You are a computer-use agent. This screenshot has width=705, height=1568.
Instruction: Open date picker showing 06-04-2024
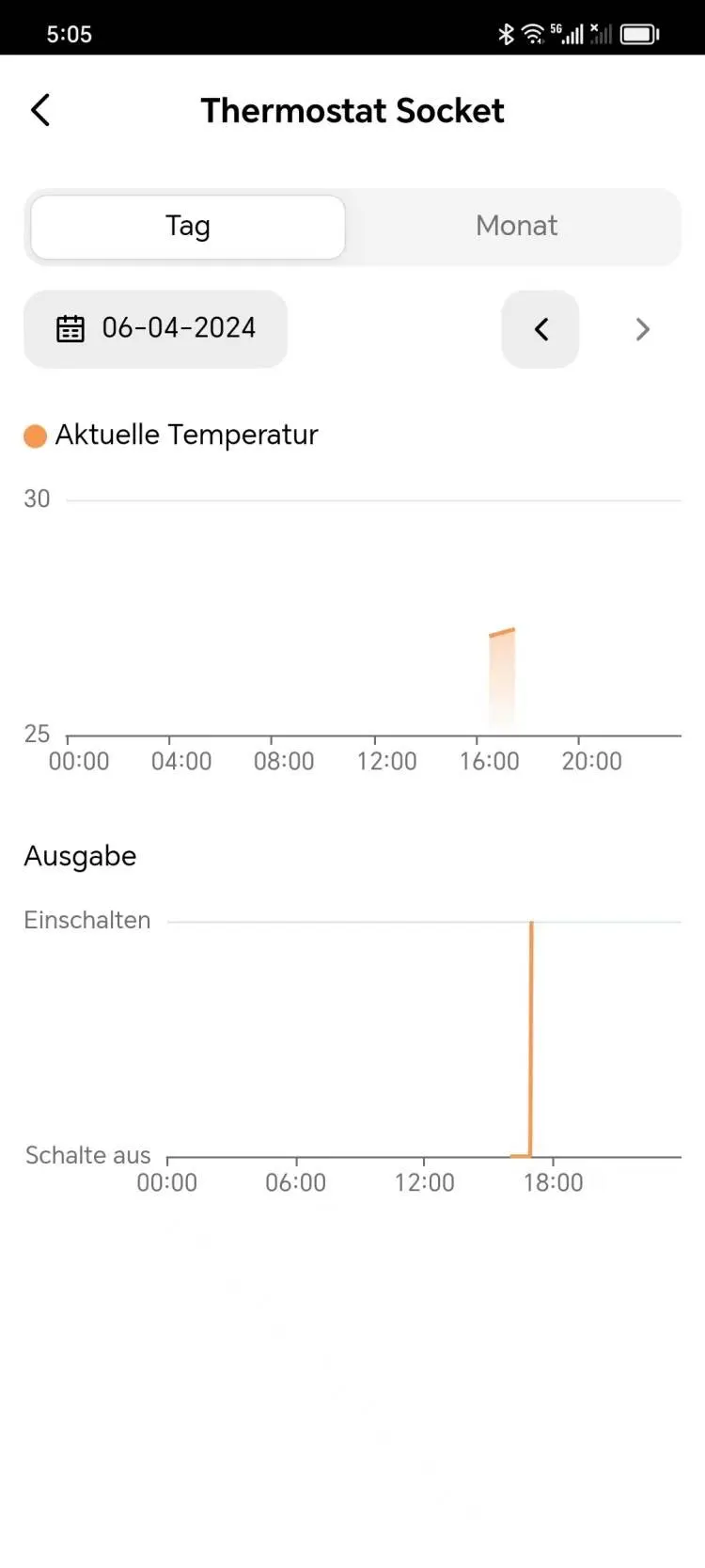click(x=156, y=328)
